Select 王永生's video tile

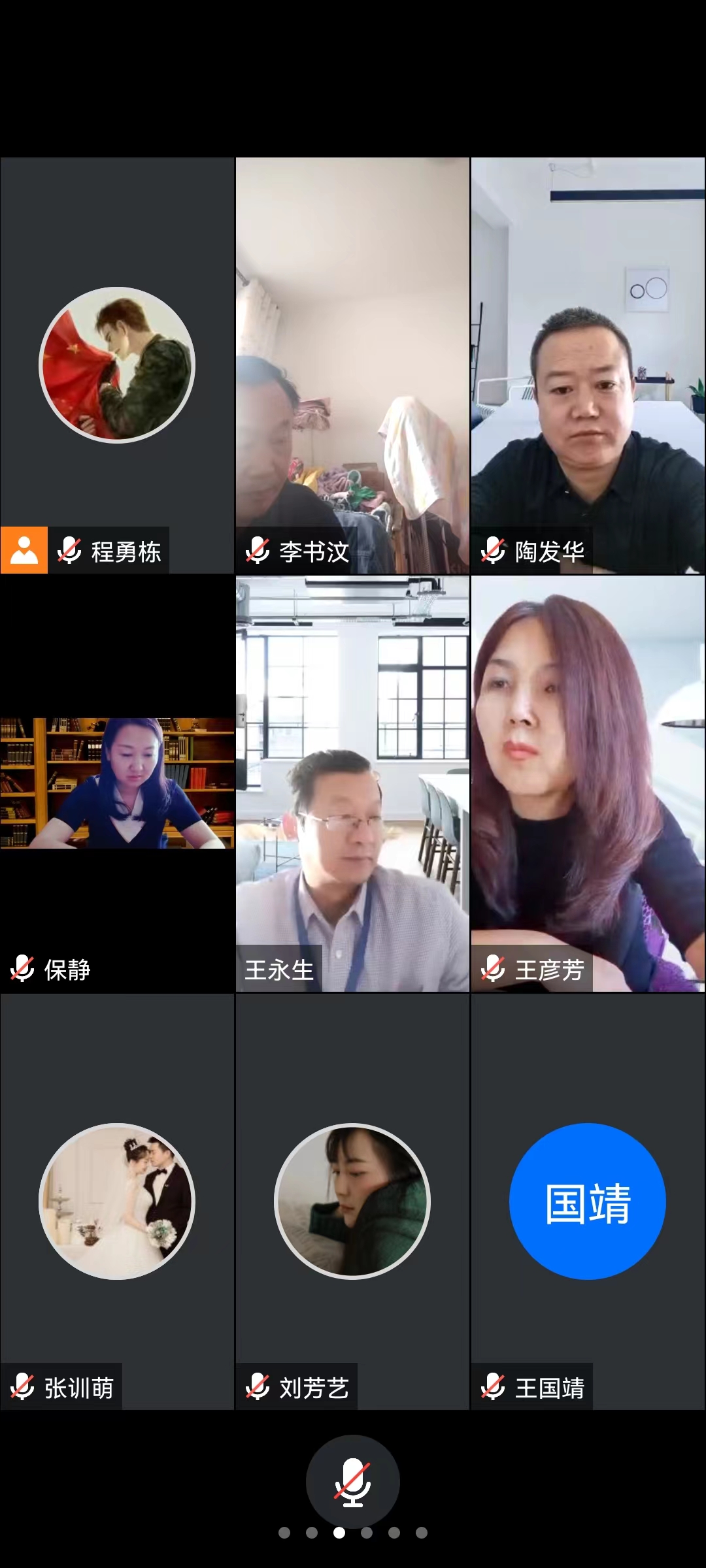point(352,783)
